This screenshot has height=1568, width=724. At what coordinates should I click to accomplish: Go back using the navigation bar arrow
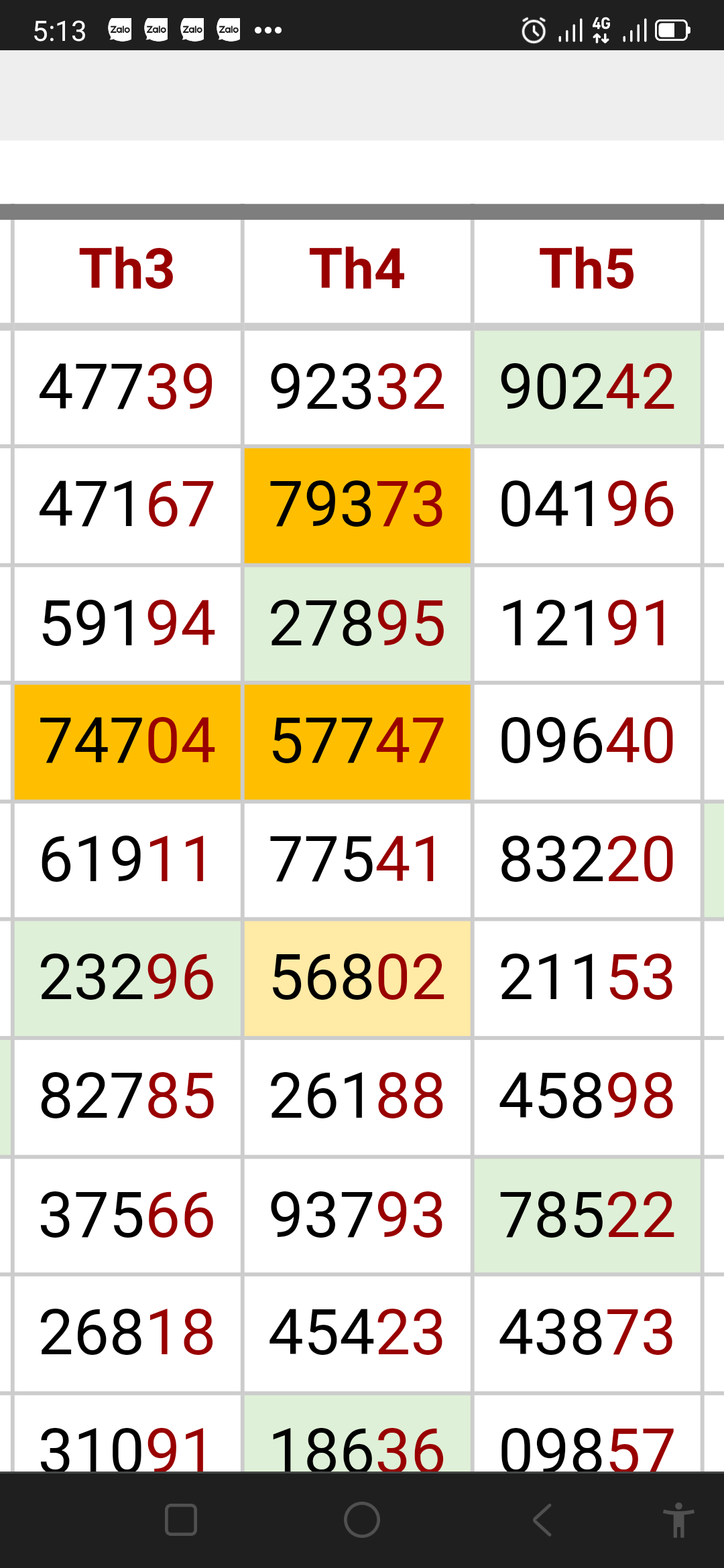[542, 1520]
